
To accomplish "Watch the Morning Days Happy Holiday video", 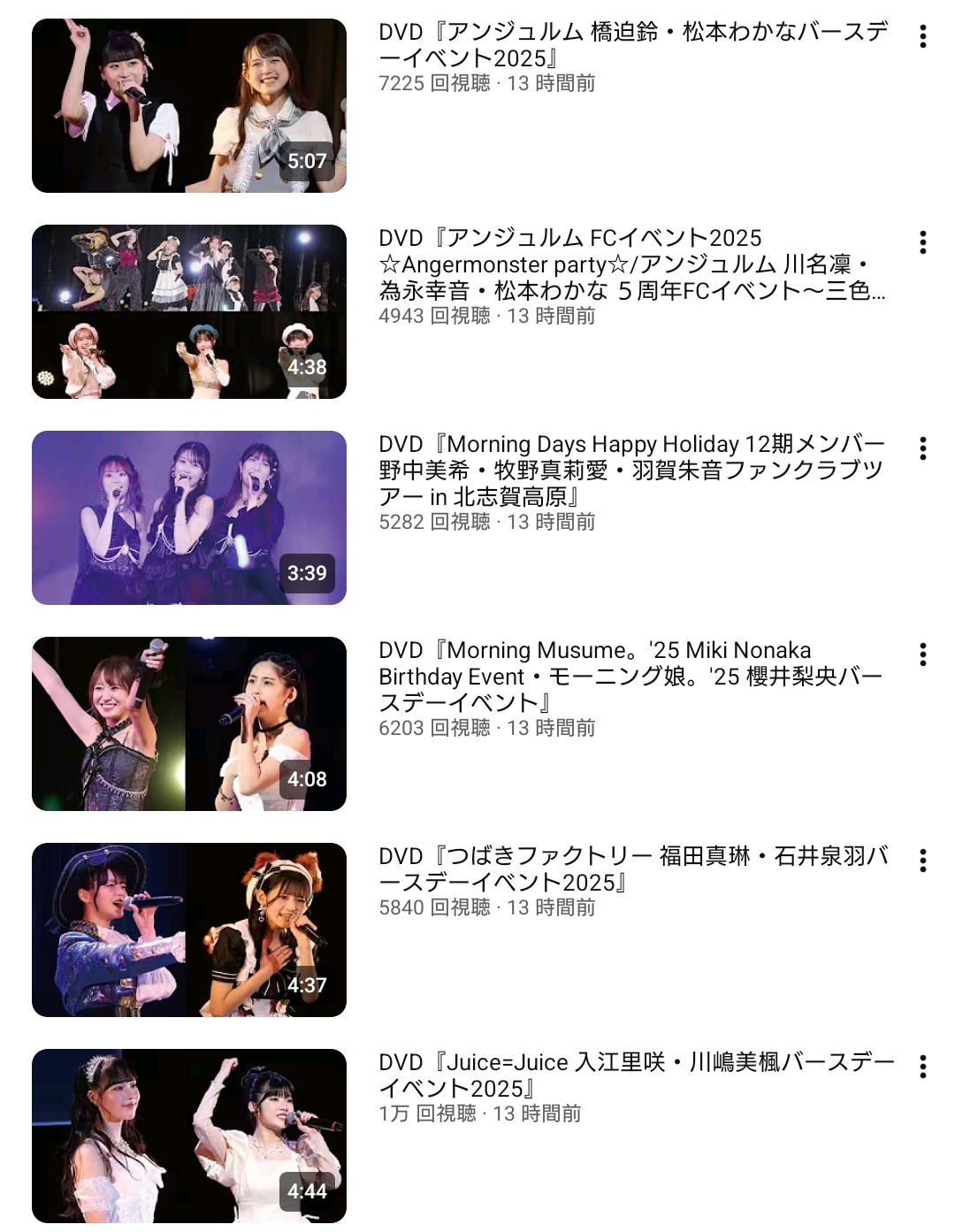I will click(x=189, y=517).
